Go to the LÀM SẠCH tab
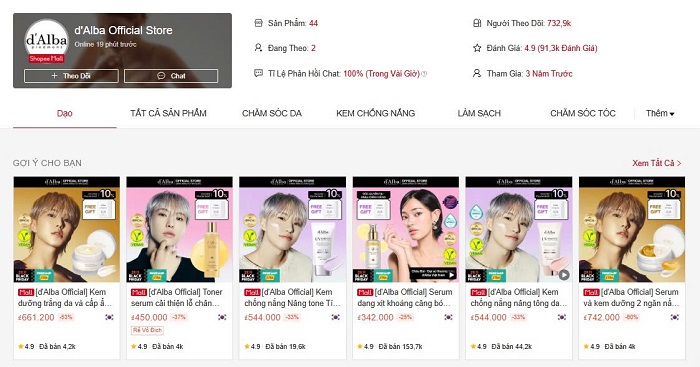The height and width of the screenshot is (367, 700). point(479,113)
